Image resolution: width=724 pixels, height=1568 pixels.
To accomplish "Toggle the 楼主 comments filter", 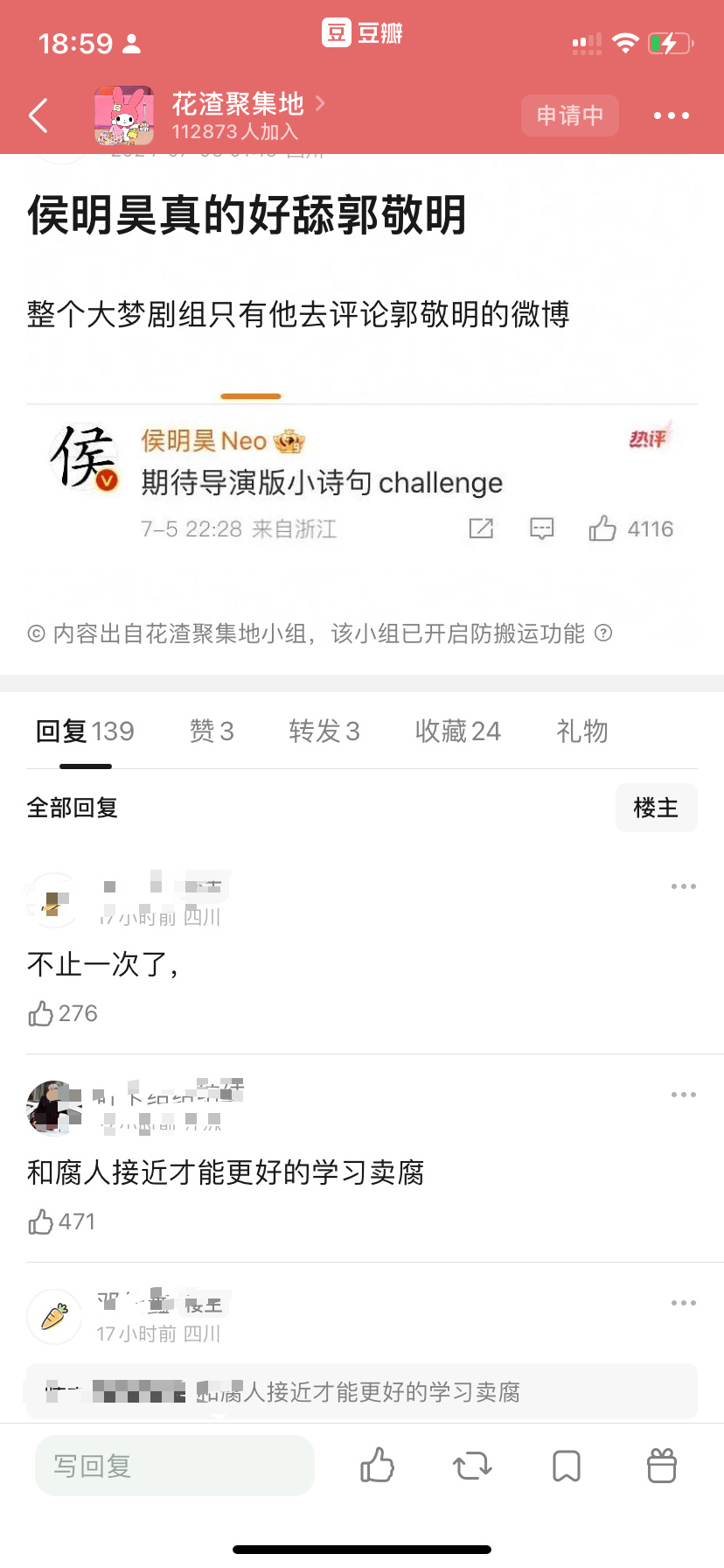I will coord(656,808).
